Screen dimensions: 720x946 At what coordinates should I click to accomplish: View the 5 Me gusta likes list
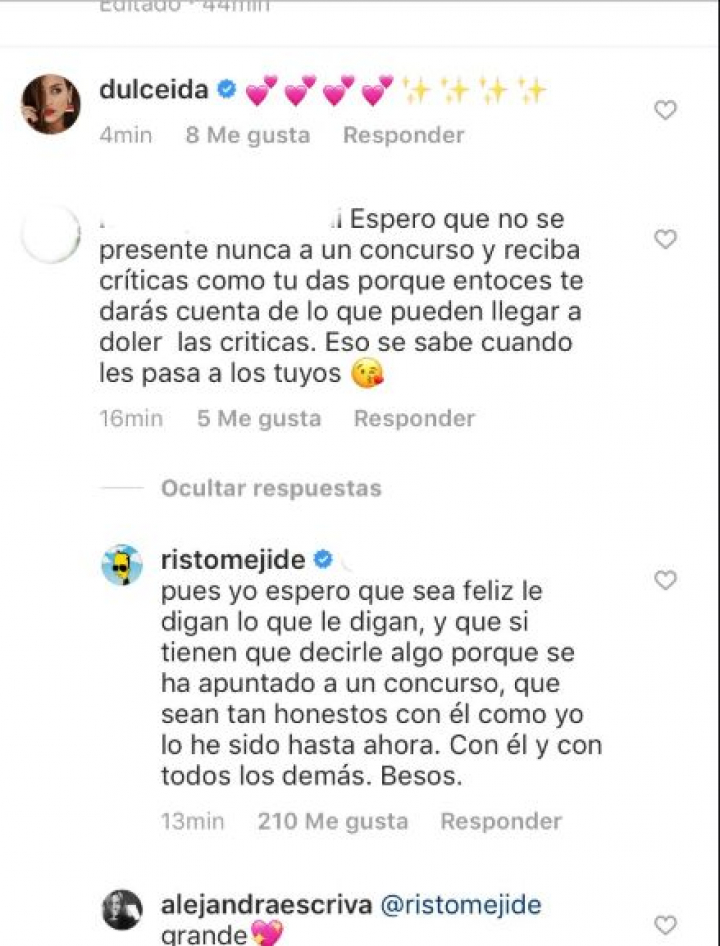tap(258, 419)
